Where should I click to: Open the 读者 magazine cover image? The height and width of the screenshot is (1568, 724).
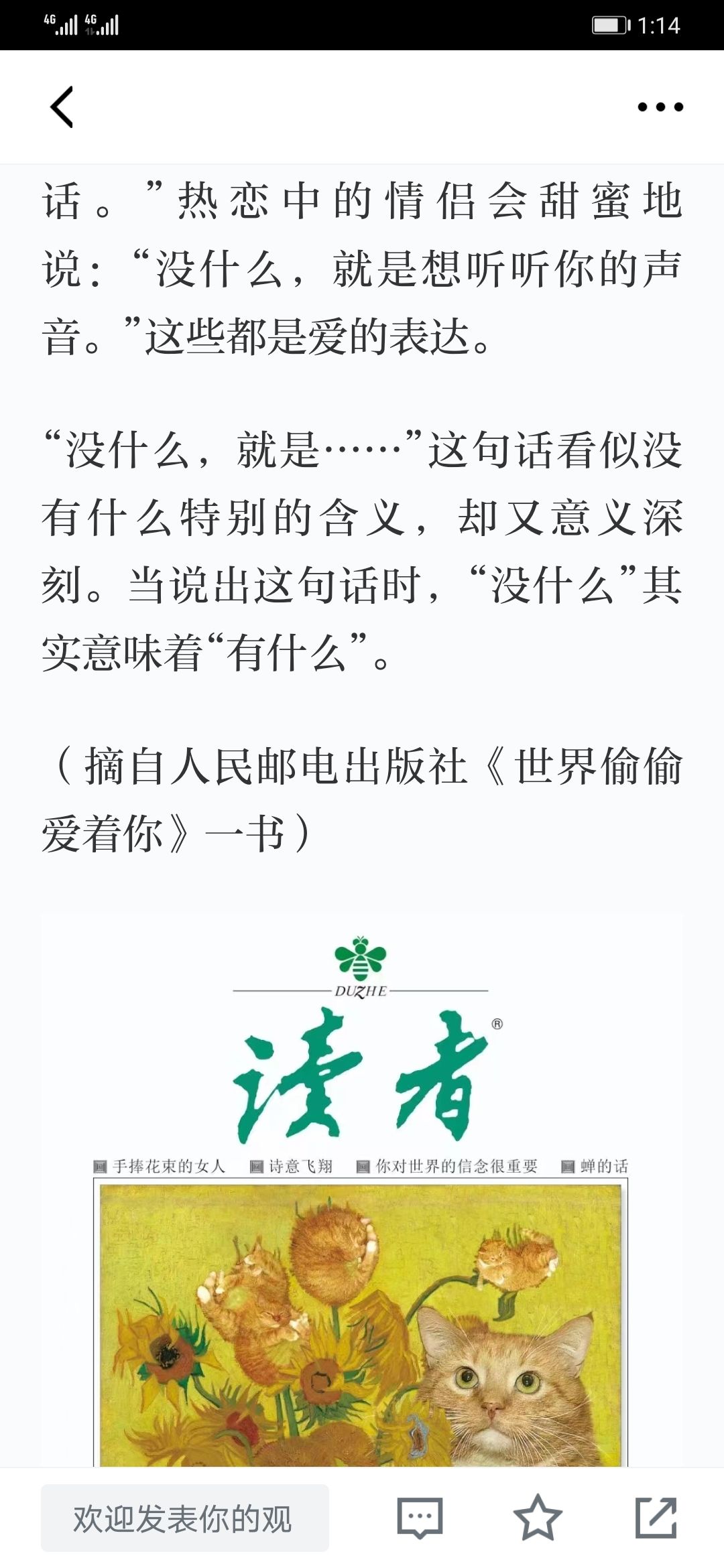pyautogui.click(x=362, y=1189)
